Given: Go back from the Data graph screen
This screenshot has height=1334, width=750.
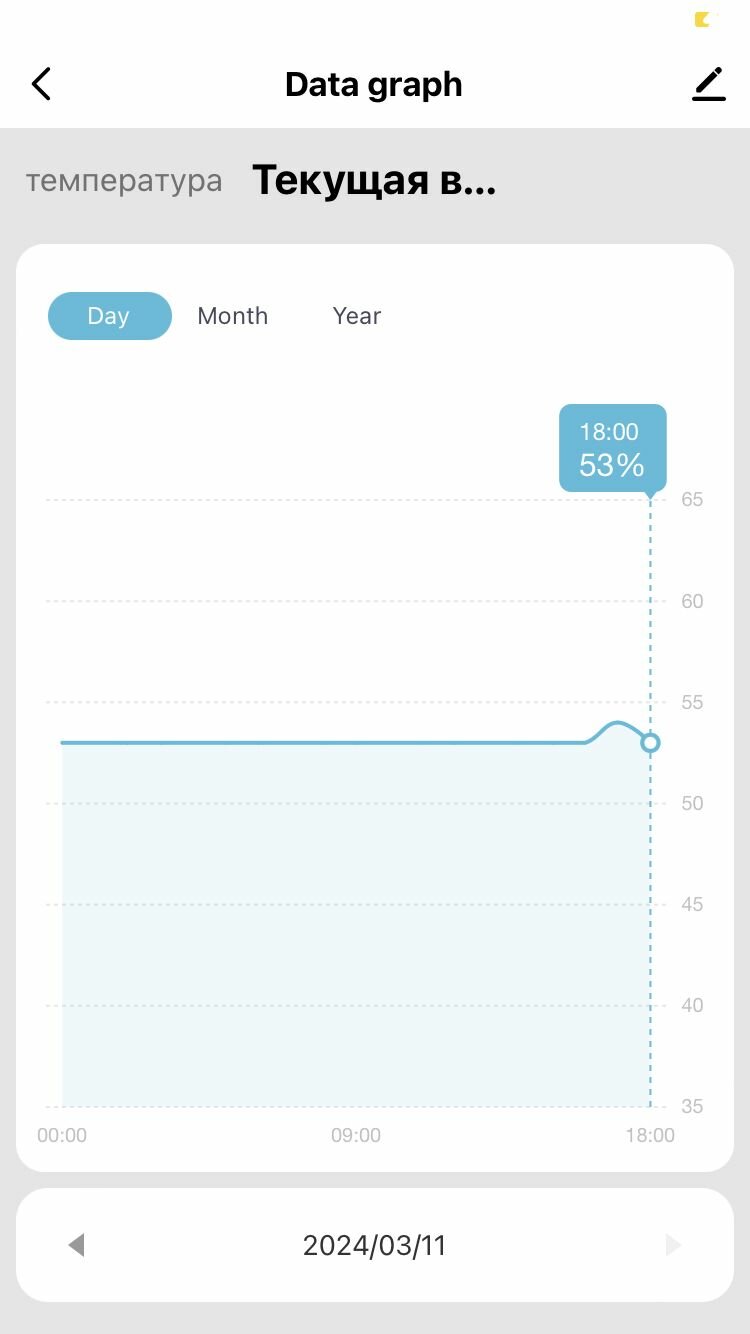Looking at the screenshot, I should [41, 85].
